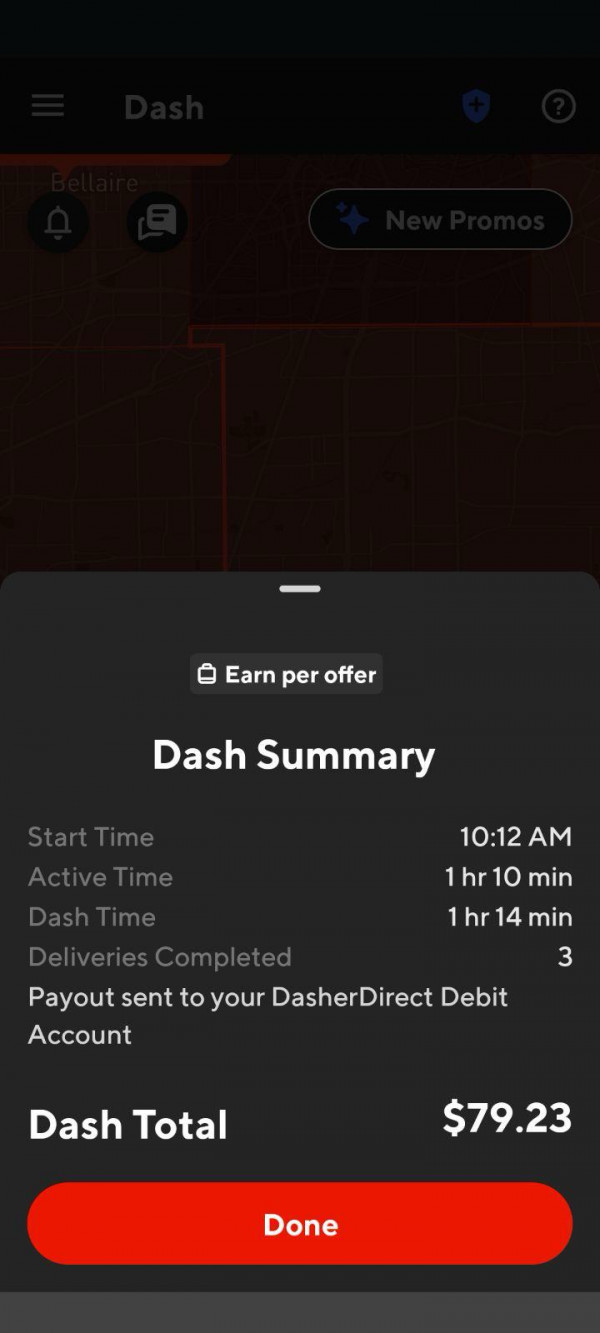
Task: Open the hamburger drawer menu
Action: click(x=48, y=106)
